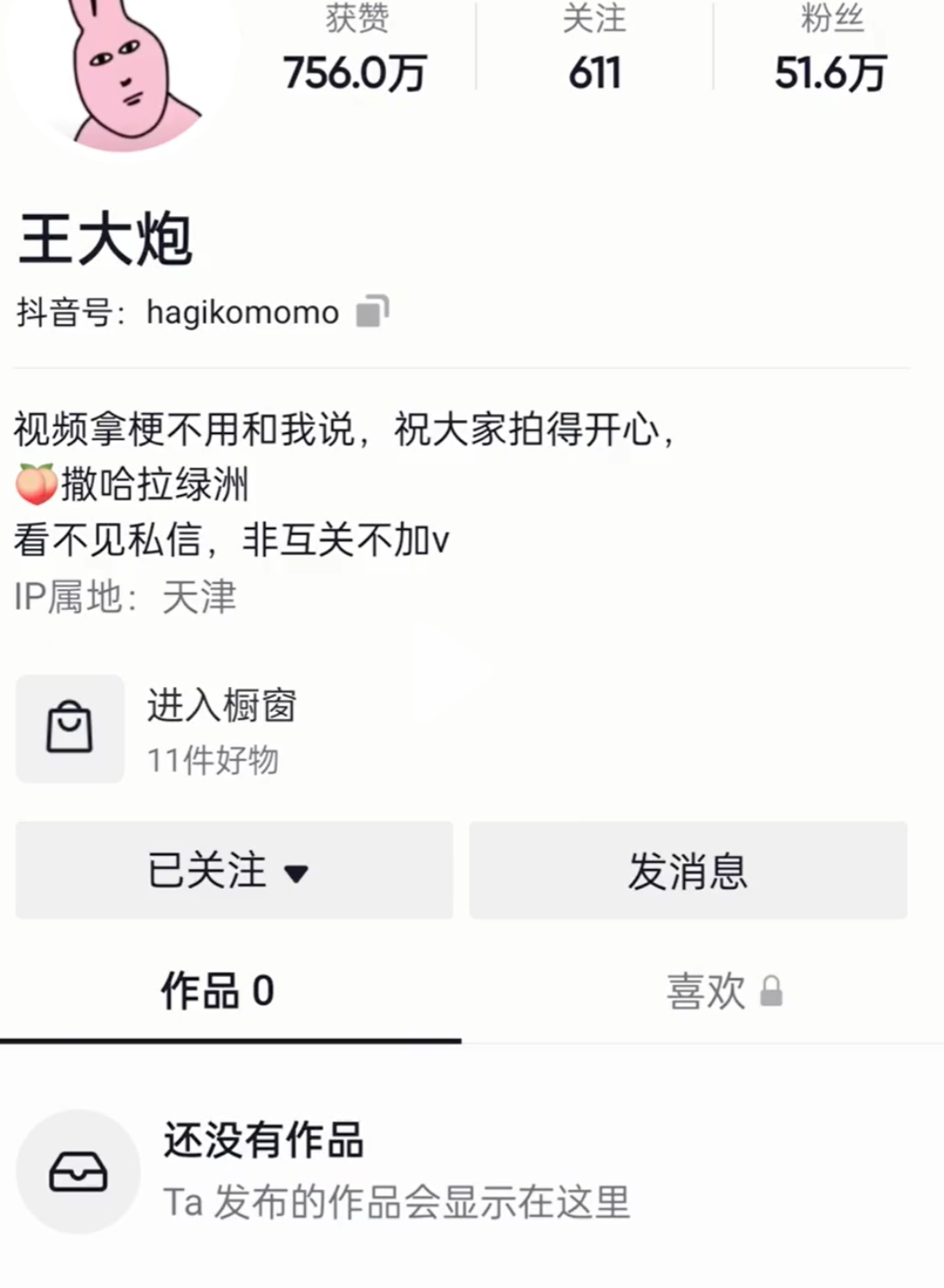944x1288 pixels.
Task: Click the lock icon beside 喜欢 tab
Action: 771,992
